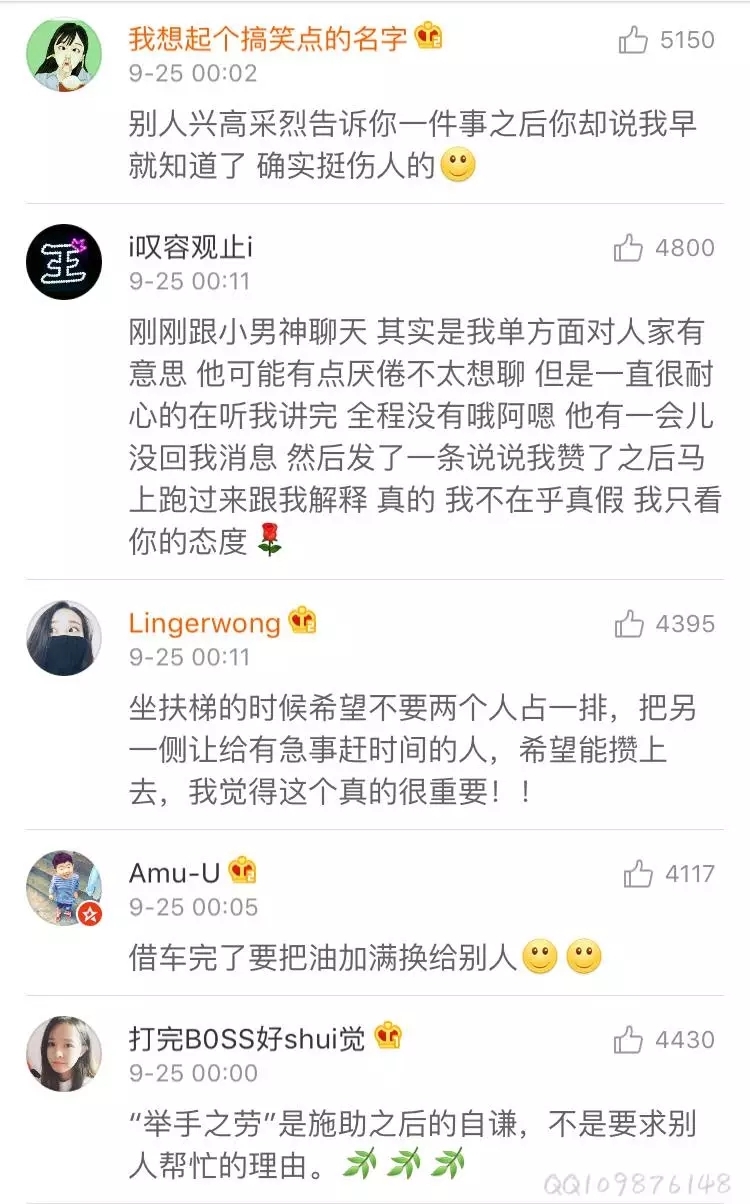Image resolution: width=750 pixels, height=1204 pixels.
Task: Like i叹容观止i's comment
Action: (628, 247)
